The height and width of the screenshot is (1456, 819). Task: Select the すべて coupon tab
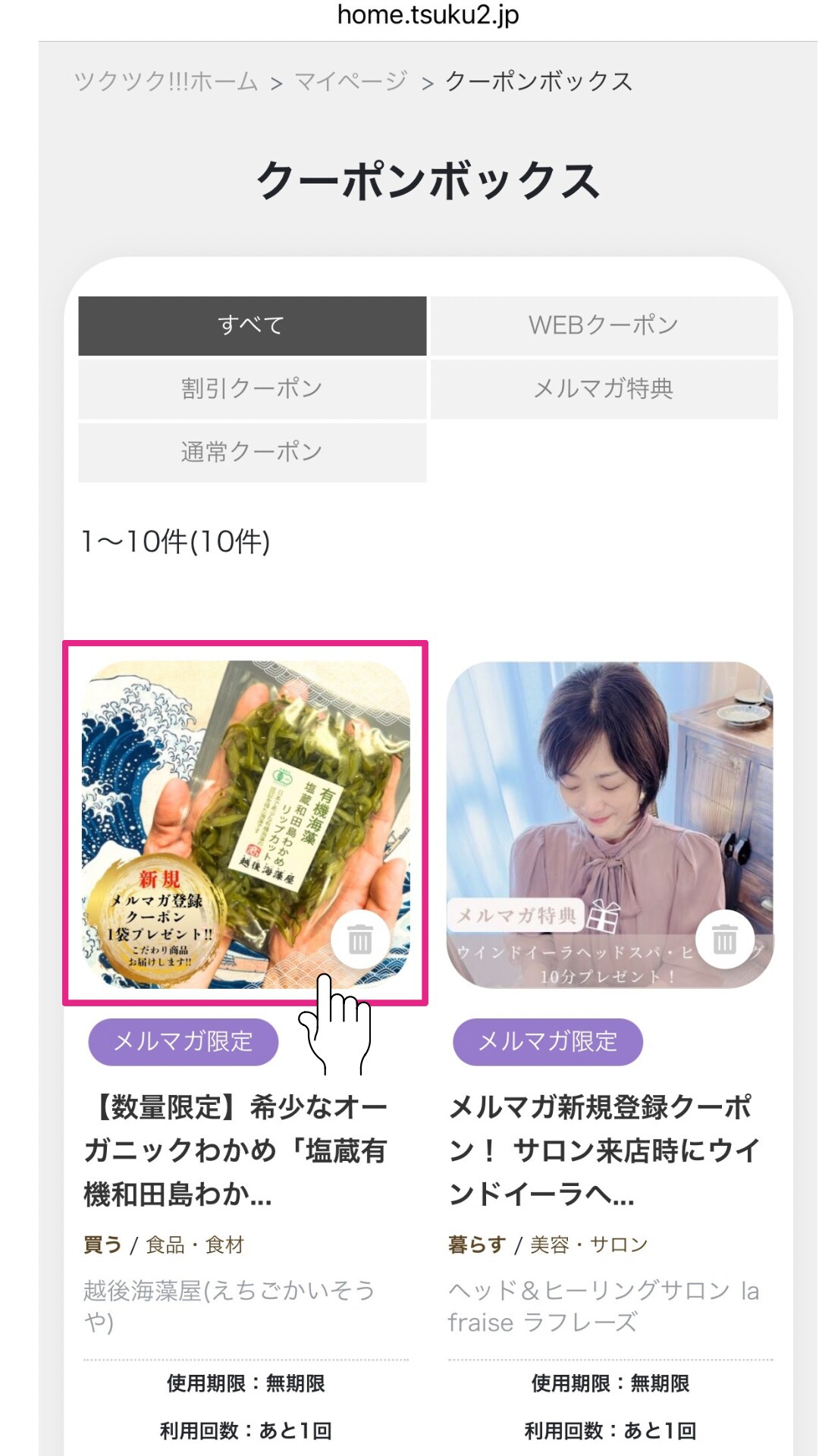(x=252, y=325)
